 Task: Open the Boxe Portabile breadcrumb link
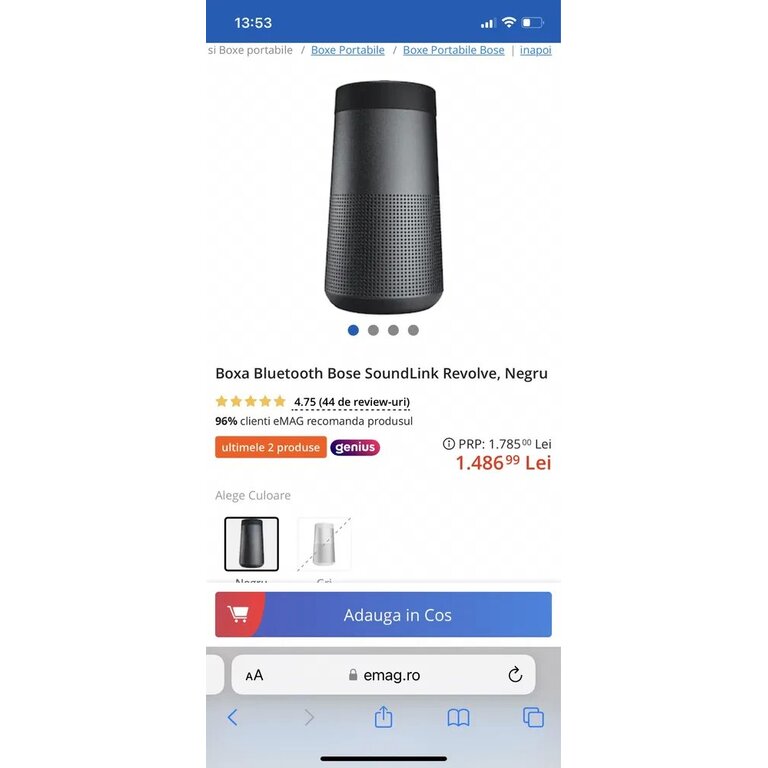pos(347,50)
